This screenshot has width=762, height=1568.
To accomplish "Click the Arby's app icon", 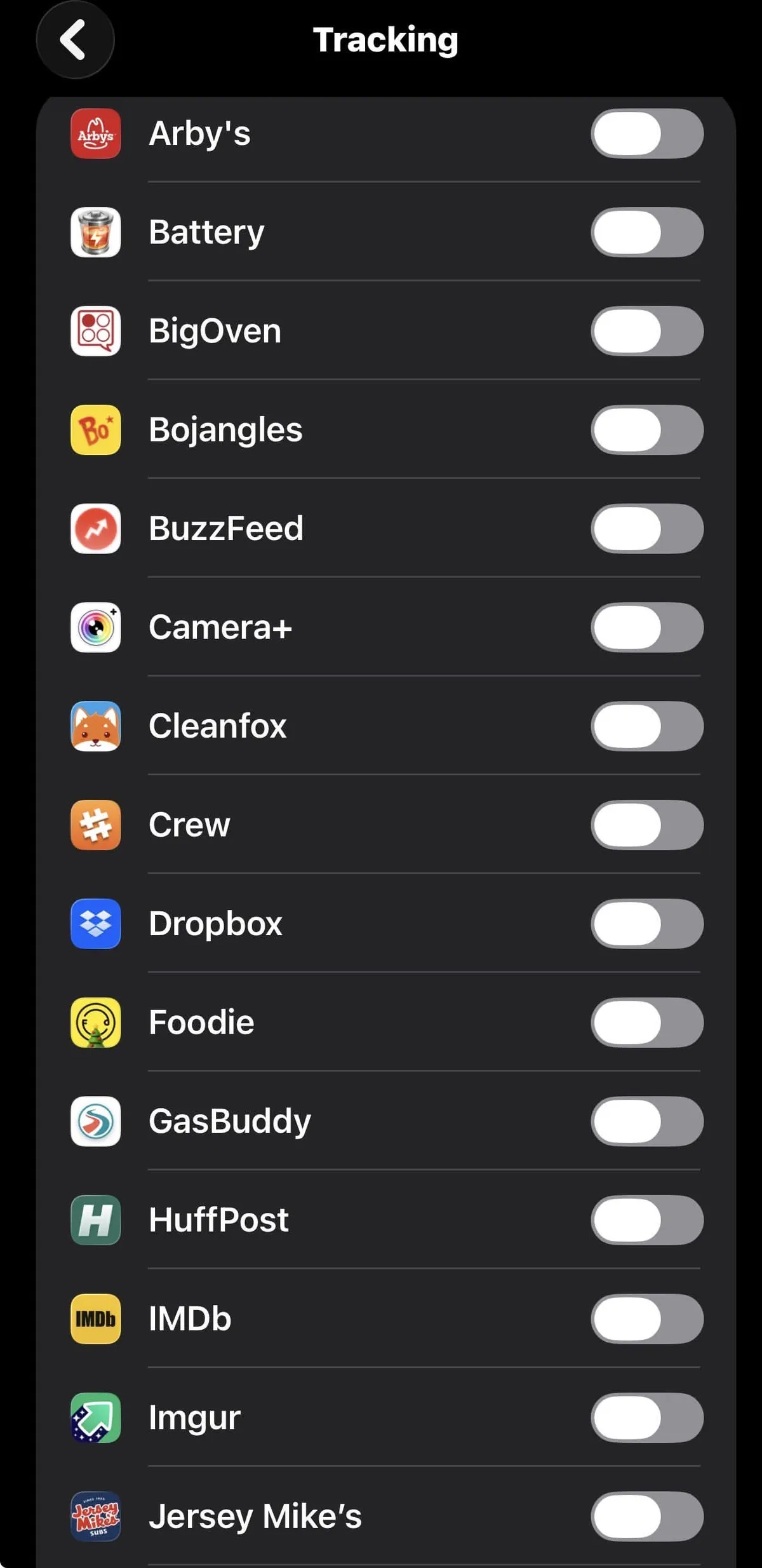I will (95, 135).
